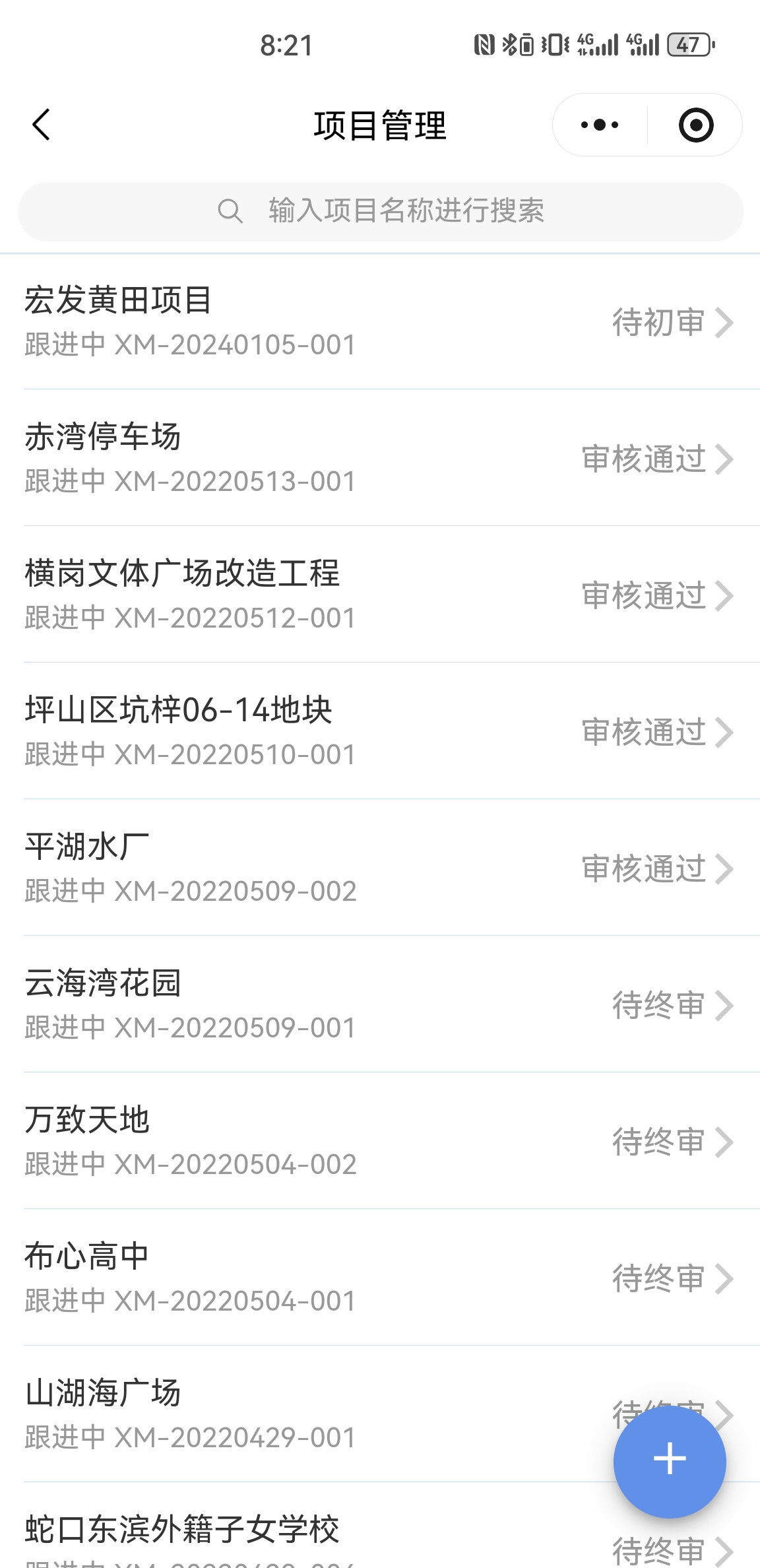The width and height of the screenshot is (760, 1568).
Task: Tap the NFC icon in status bar
Action: point(484,44)
